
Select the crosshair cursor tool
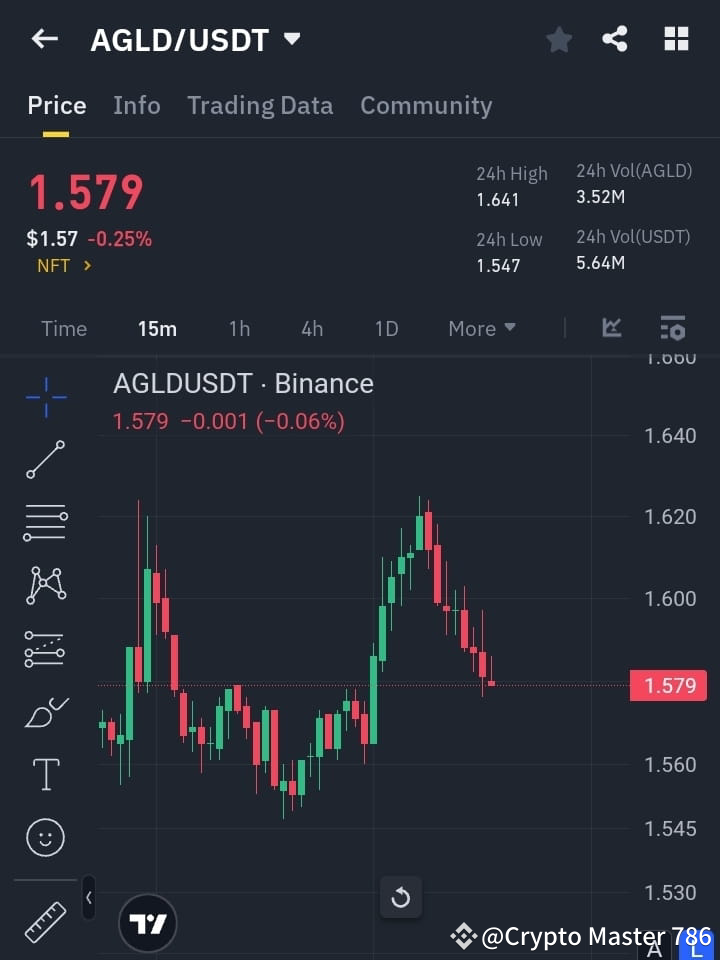pos(45,398)
